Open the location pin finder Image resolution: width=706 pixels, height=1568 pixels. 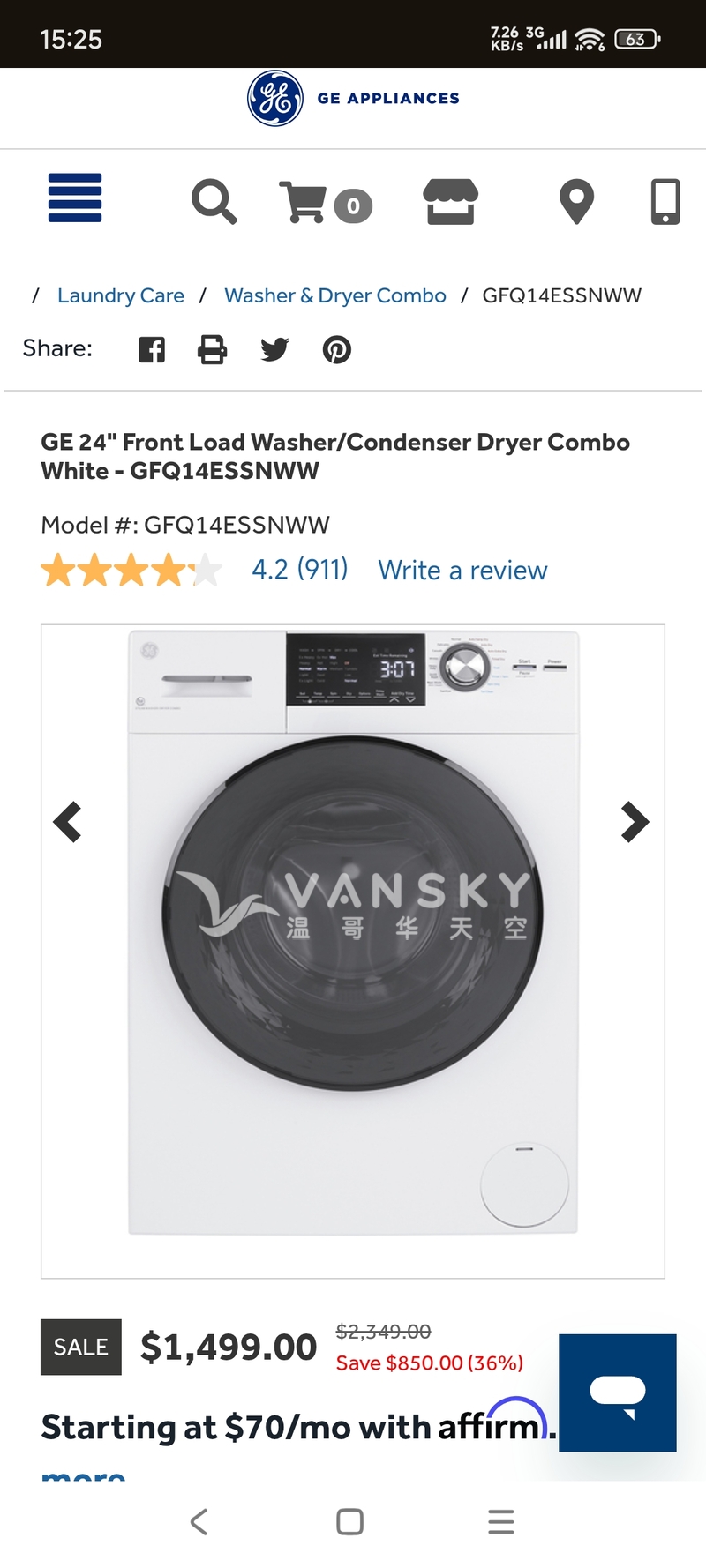tap(576, 202)
